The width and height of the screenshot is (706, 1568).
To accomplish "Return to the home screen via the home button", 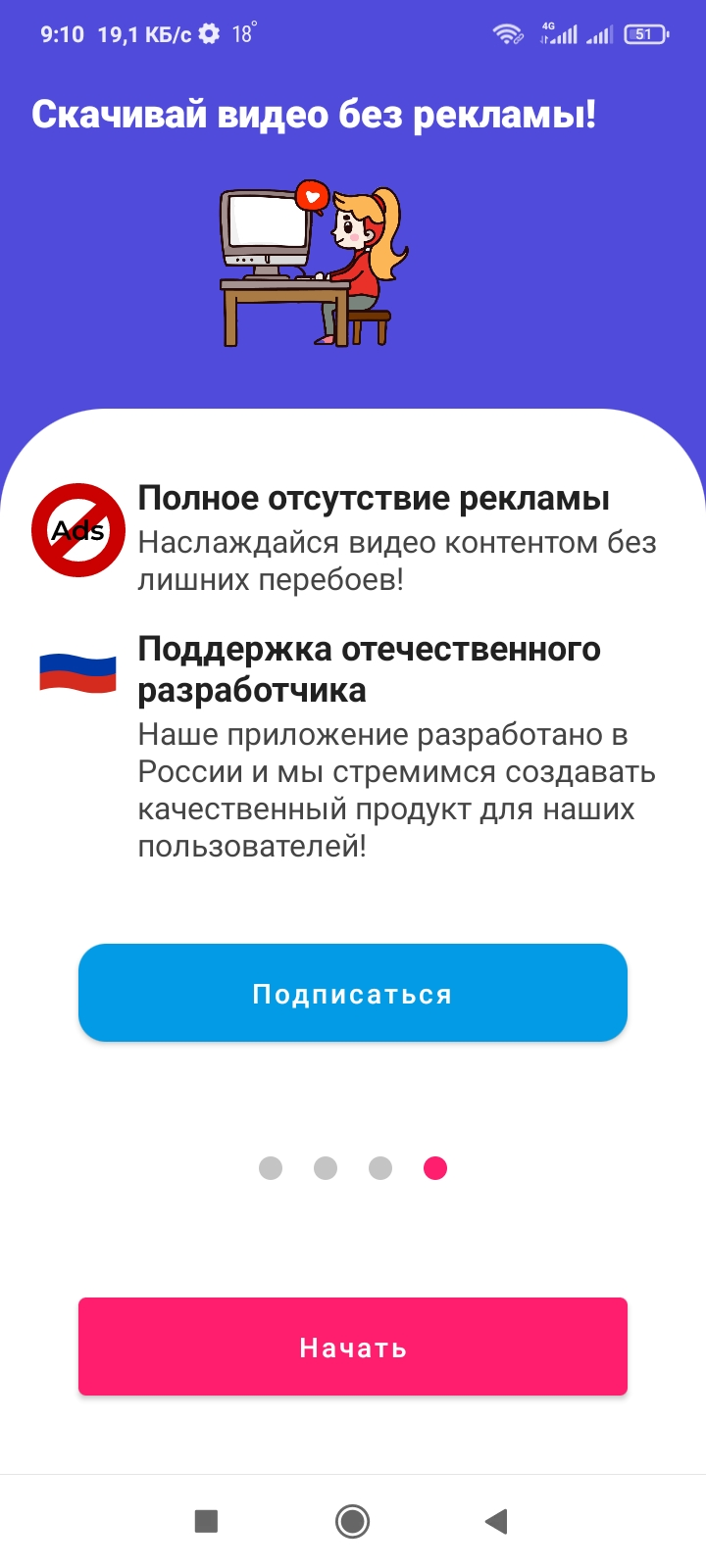I will [352, 1521].
